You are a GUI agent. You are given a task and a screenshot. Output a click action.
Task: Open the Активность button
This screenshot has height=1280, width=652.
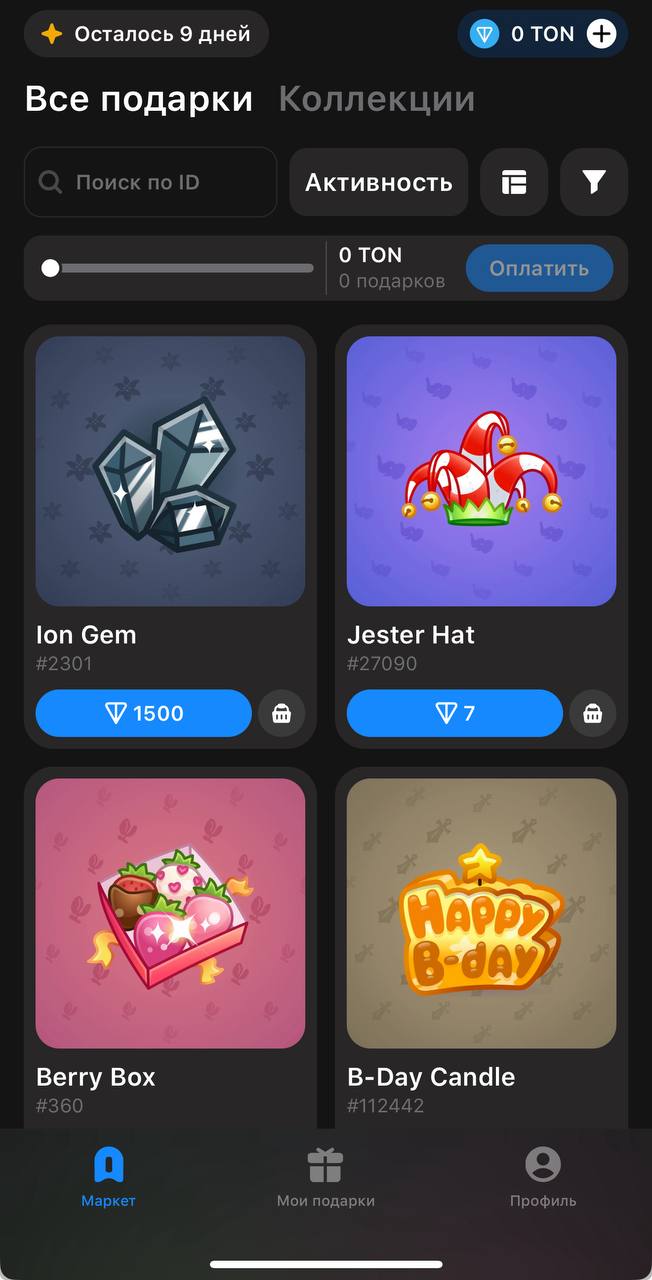[x=378, y=182]
